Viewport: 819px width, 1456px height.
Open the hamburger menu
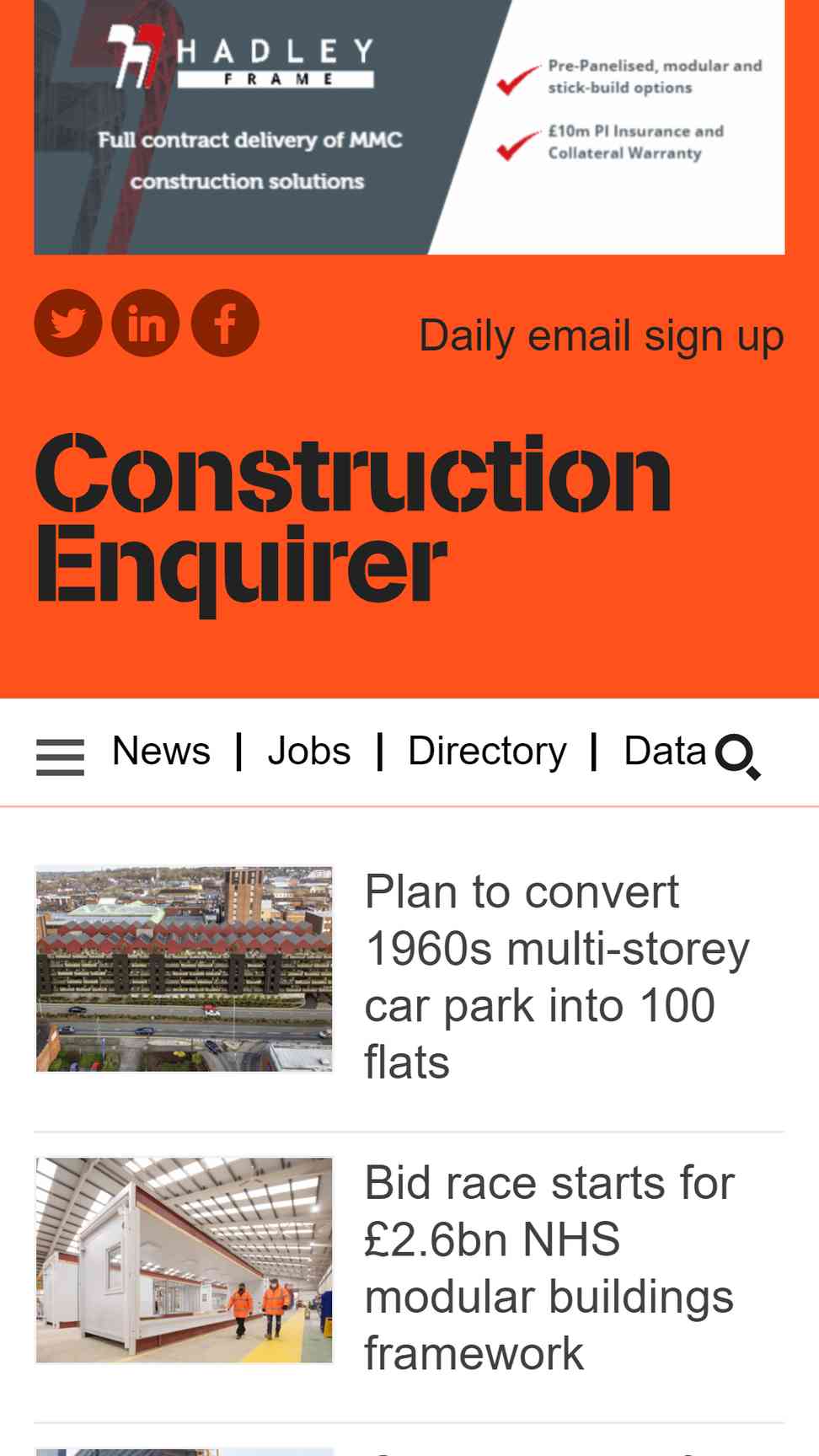coord(60,756)
